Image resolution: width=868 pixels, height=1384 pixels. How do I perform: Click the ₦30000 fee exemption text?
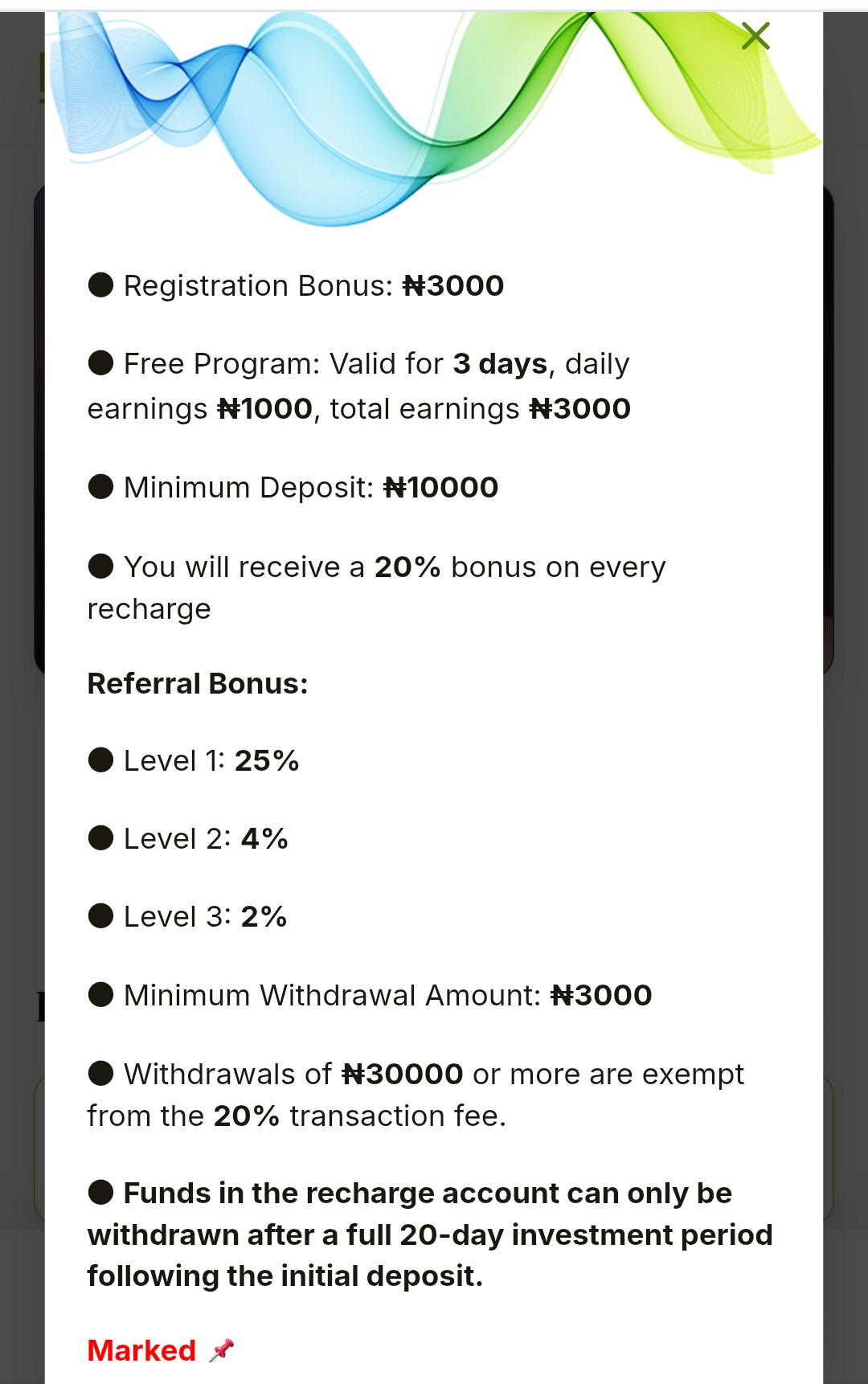(x=401, y=1073)
